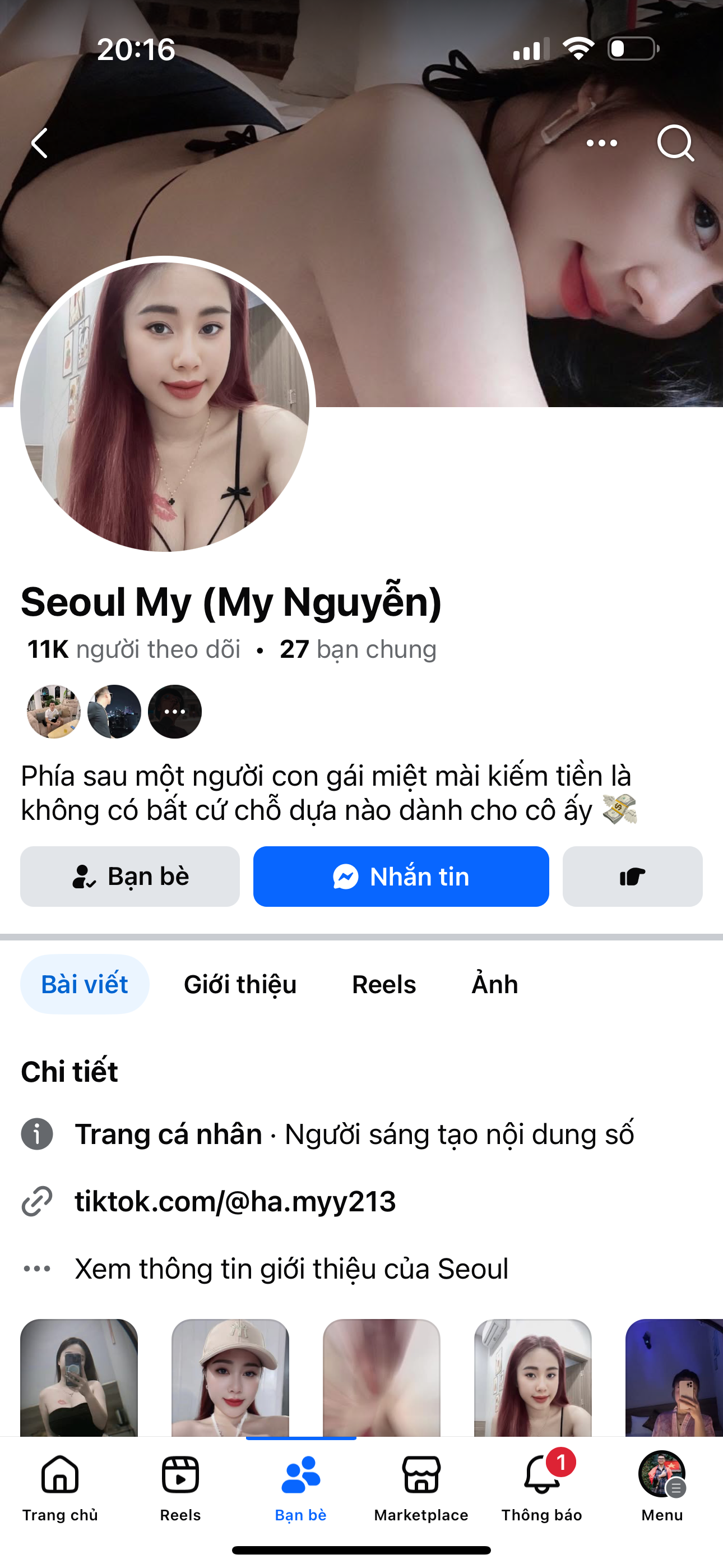Open the featured photo with the beige cap
Viewport: 723px width, 1568px height.
[x=230, y=1377]
